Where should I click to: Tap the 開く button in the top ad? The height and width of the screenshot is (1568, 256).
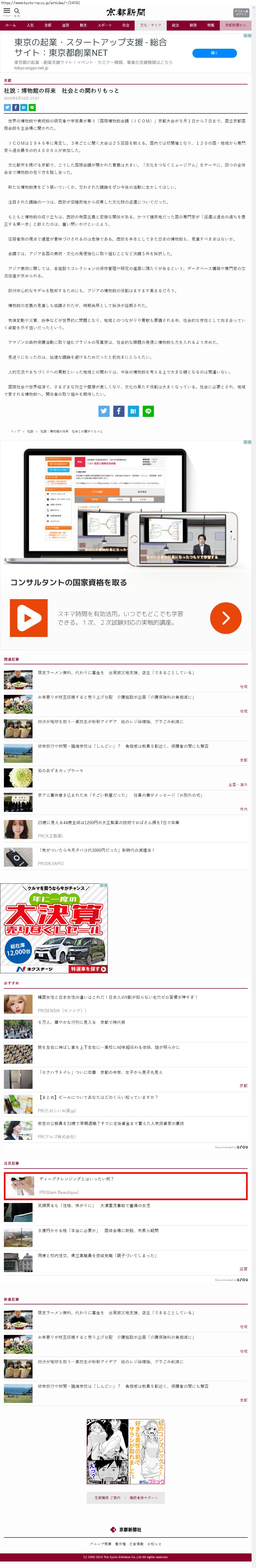click(x=214, y=53)
